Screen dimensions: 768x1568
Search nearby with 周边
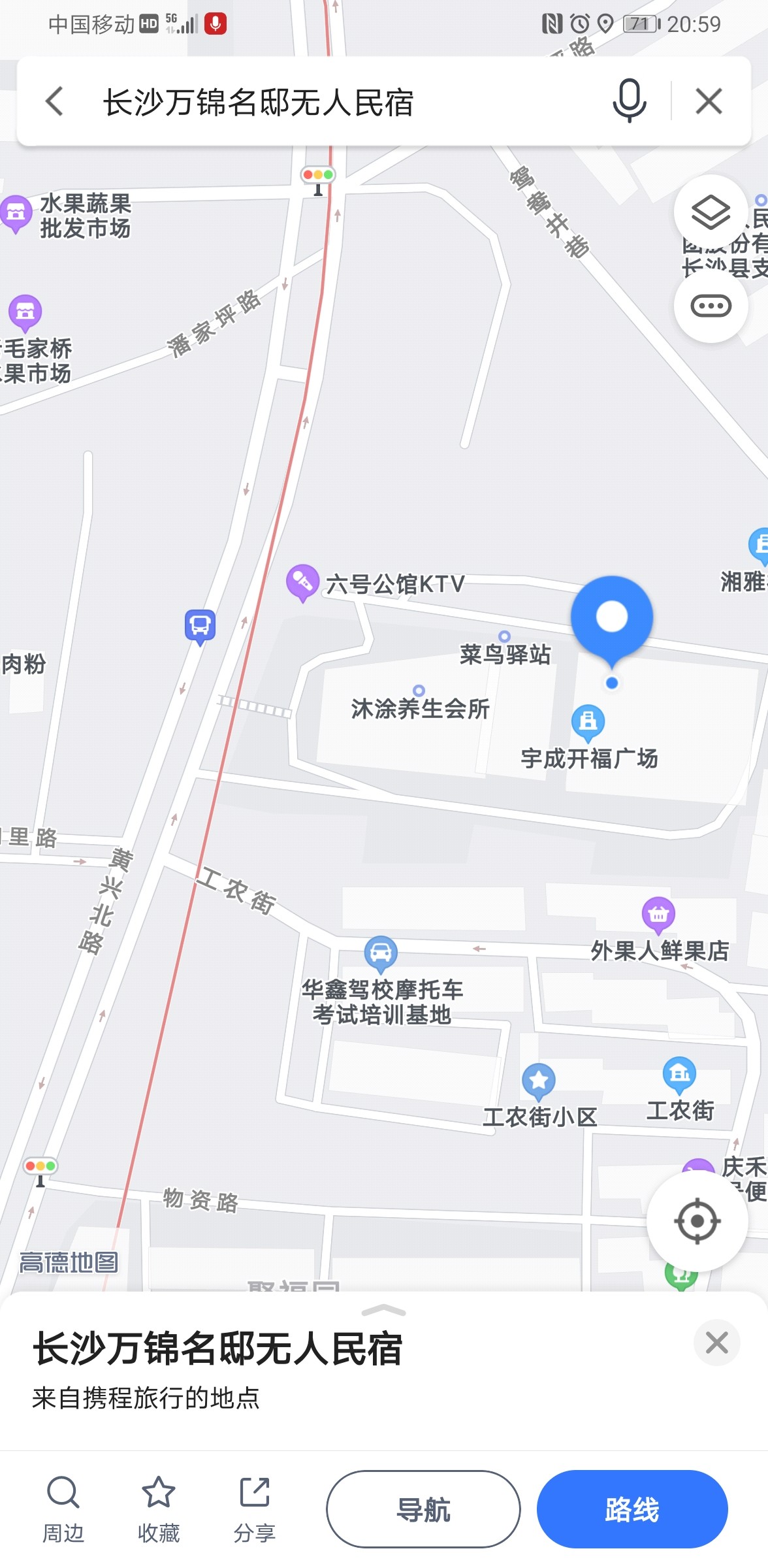point(63,1508)
